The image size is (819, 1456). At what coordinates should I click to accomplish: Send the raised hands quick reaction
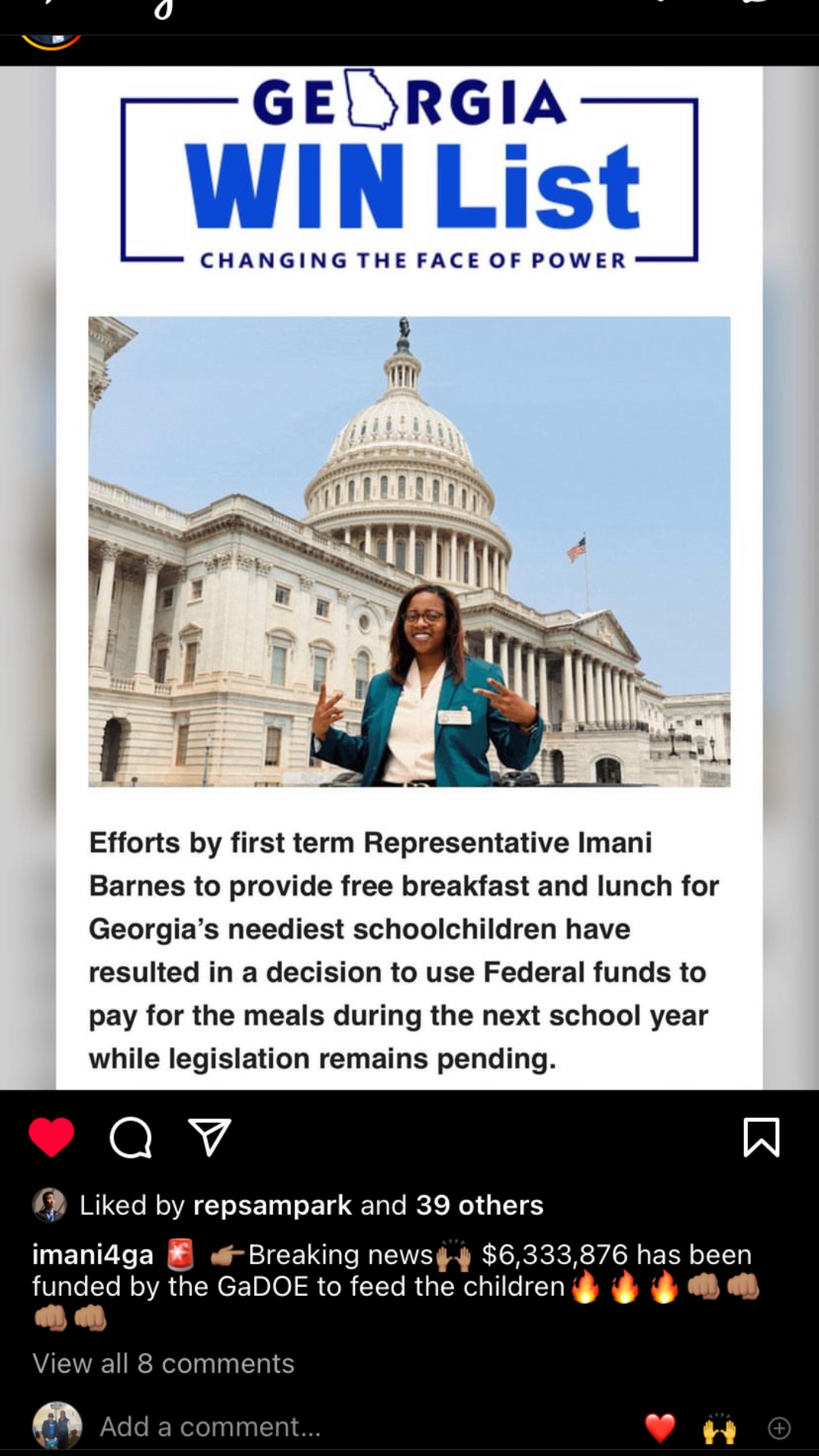[719, 1428]
